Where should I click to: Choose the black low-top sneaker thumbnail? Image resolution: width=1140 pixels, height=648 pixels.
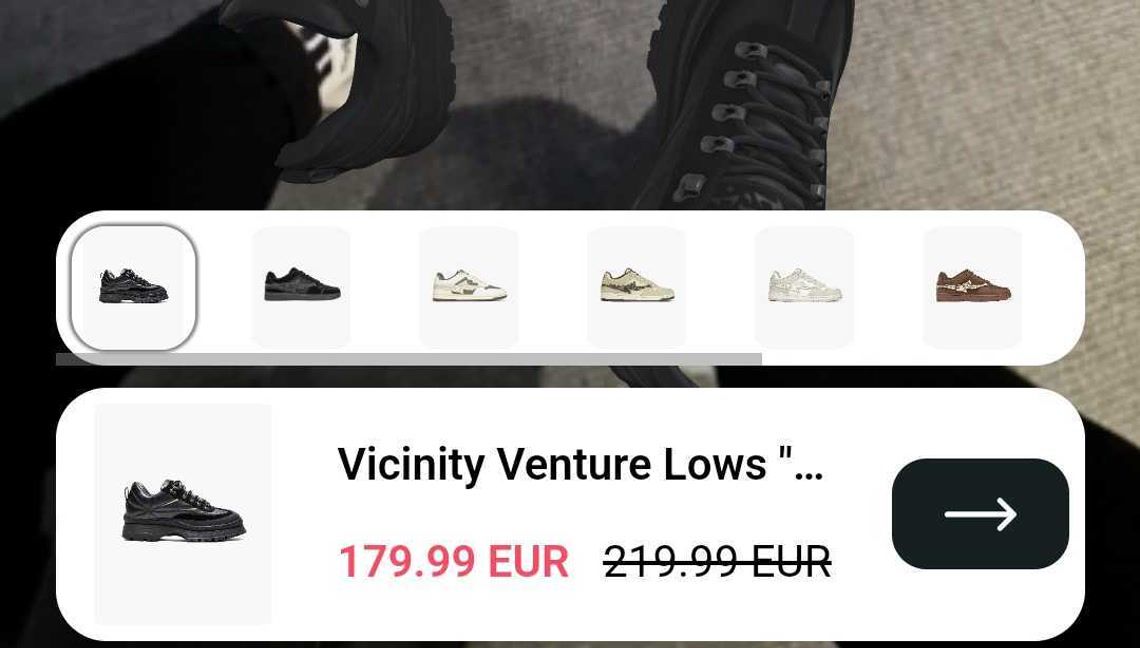(301, 287)
